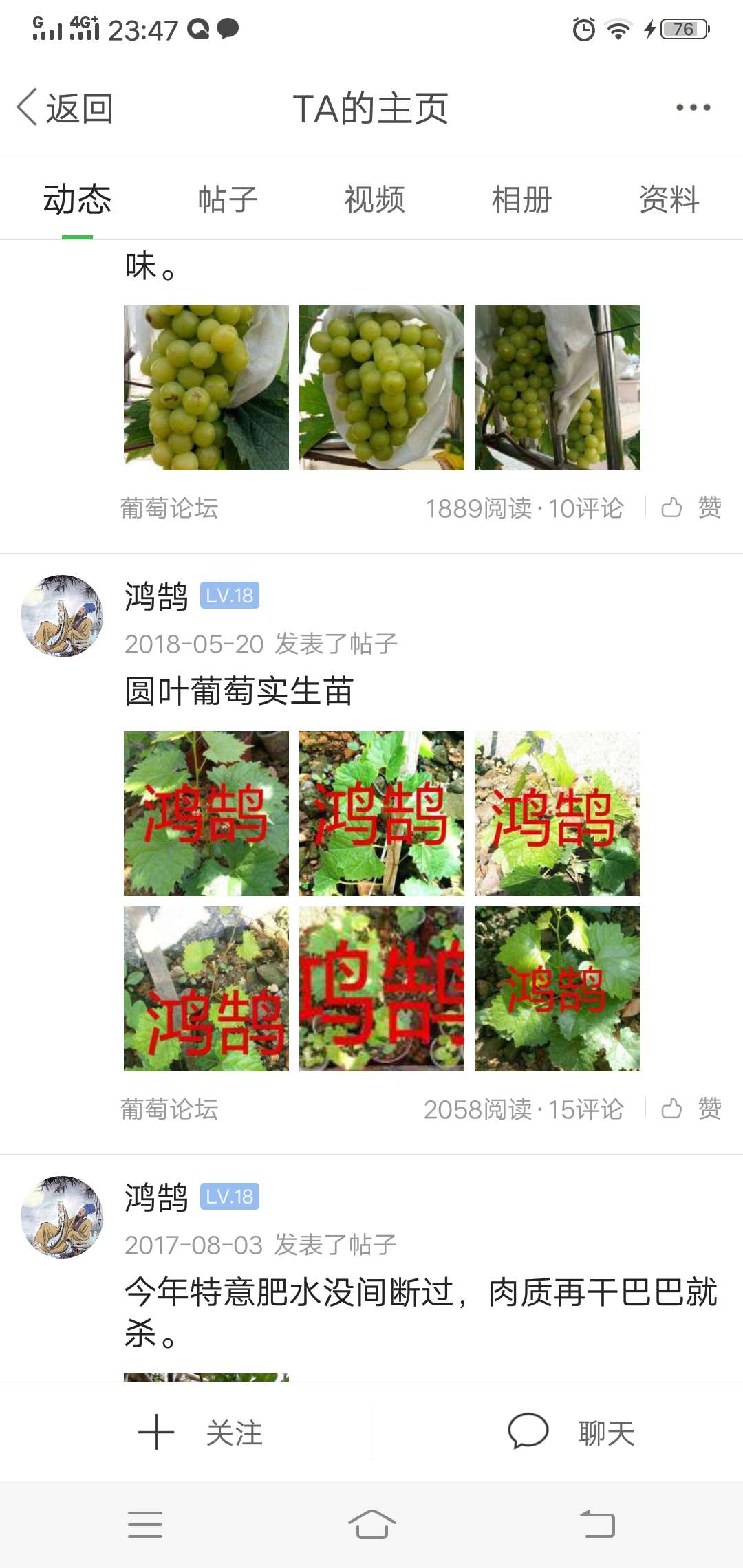Switch to the 帖子 tab
Screen dimensions: 743x1568
click(x=227, y=199)
